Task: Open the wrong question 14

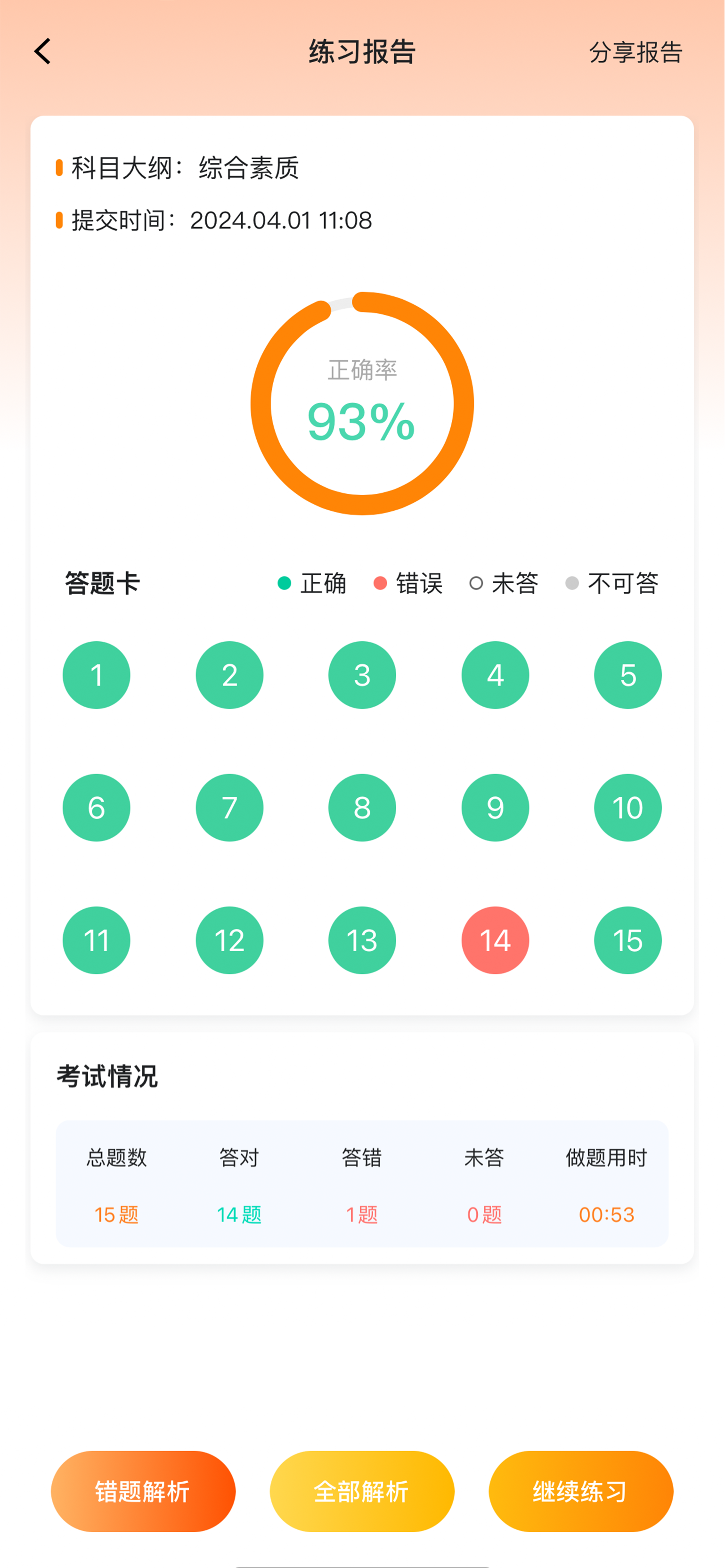Action: point(495,940)
